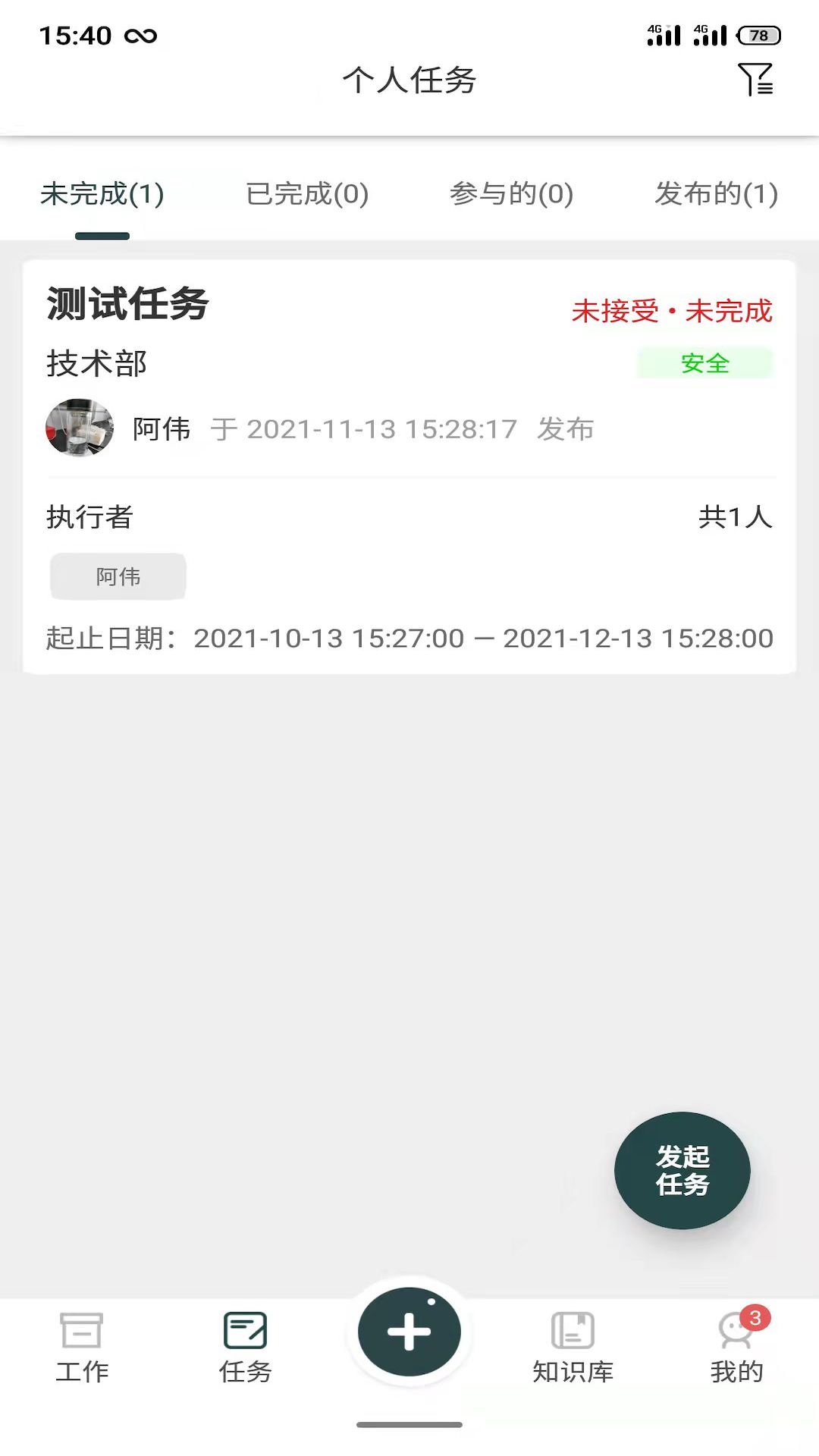Select the 参与的(0) tab label
819x1456 pixels.
511,194
